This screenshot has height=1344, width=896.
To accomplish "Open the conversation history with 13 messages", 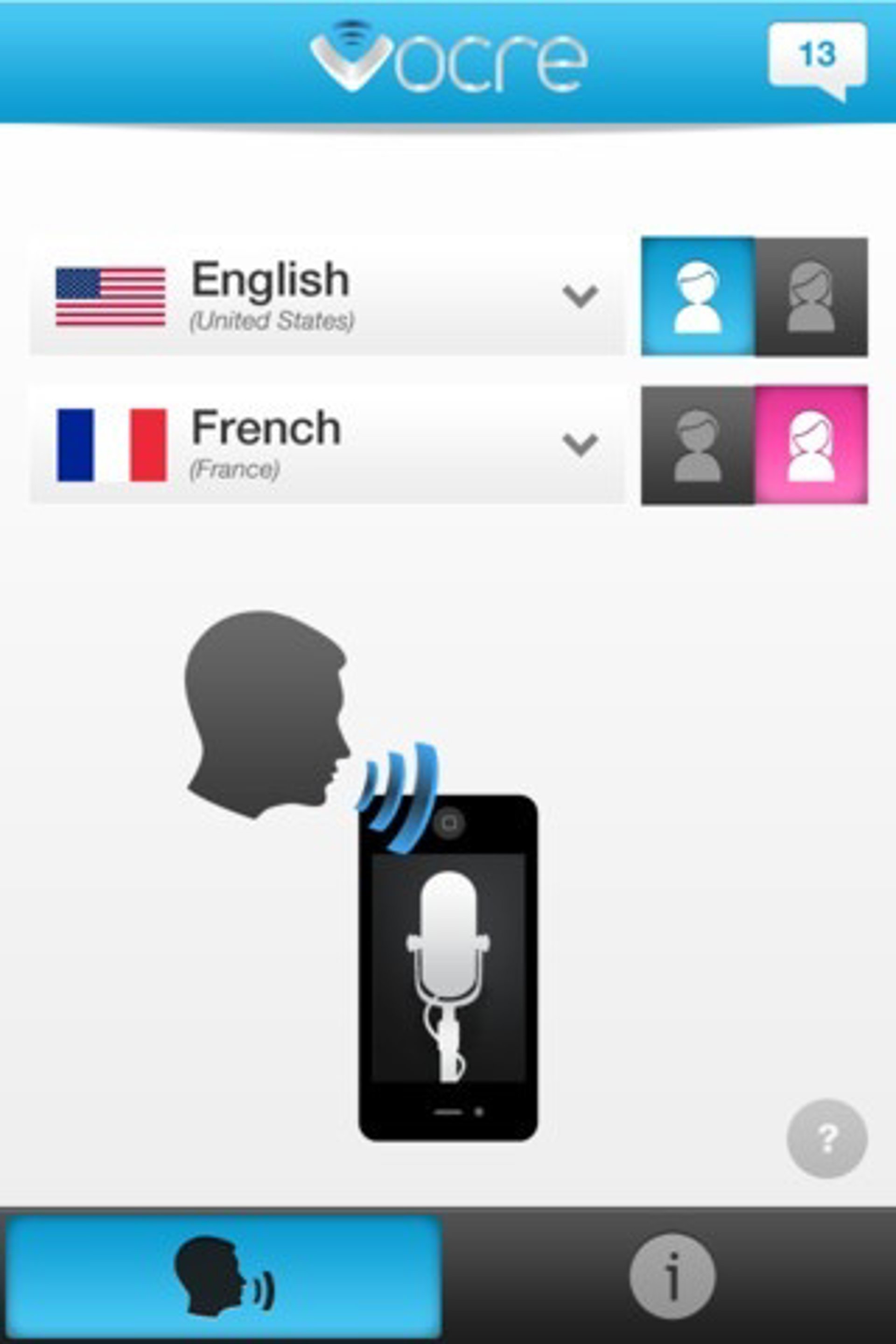I will click(817, 57).
